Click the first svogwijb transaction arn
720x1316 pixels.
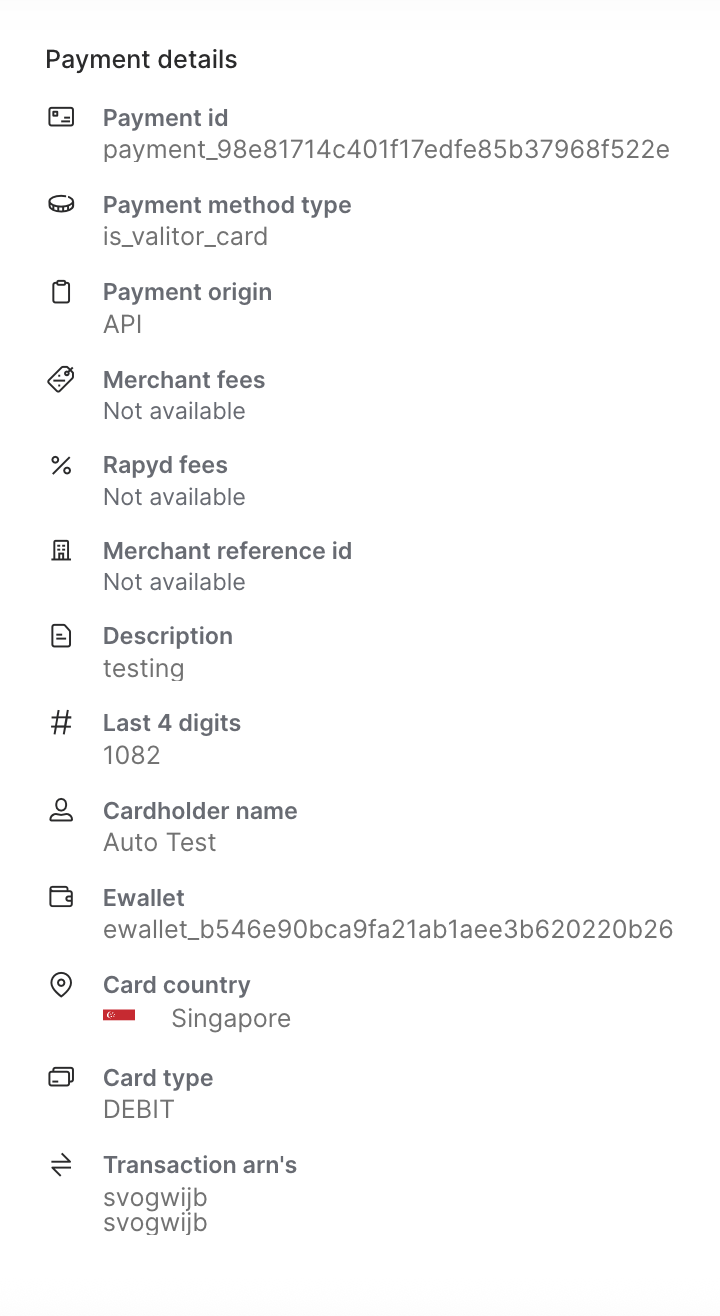coord(155,1196)
